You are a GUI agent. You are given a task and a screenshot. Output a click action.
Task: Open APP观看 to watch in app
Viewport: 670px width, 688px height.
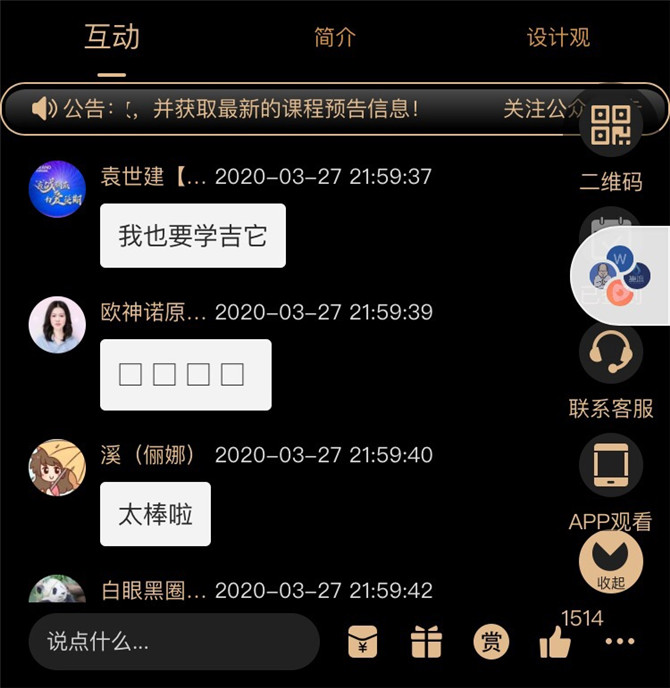click(611, 467)
